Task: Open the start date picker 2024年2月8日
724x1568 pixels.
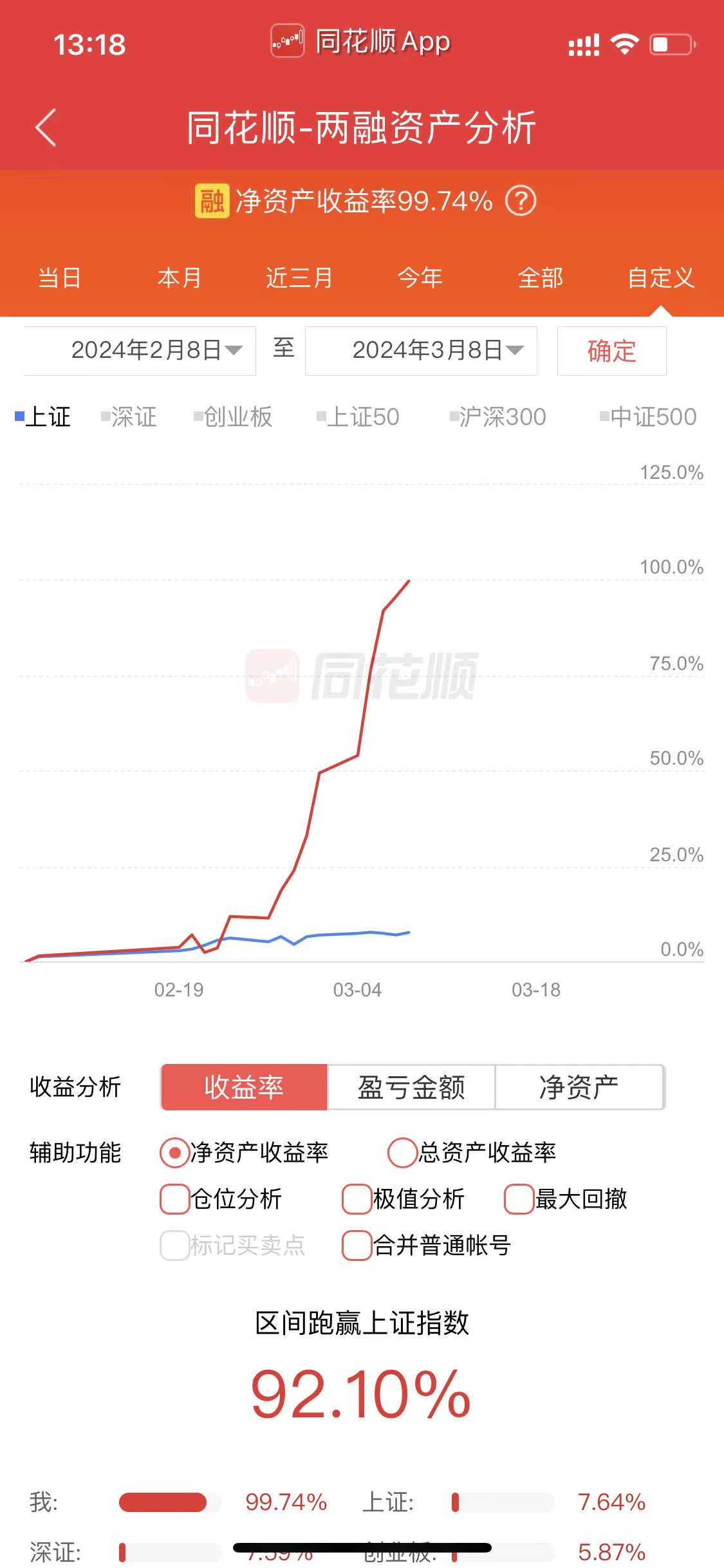Action: coord(140,351)
